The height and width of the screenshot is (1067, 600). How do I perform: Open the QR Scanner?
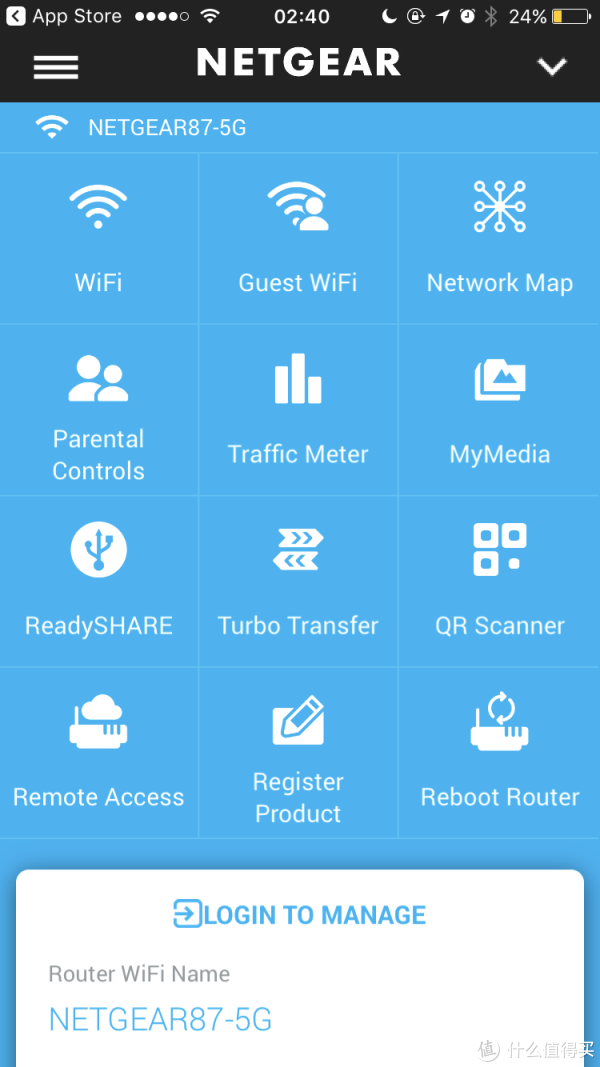(x=499, y=581)
